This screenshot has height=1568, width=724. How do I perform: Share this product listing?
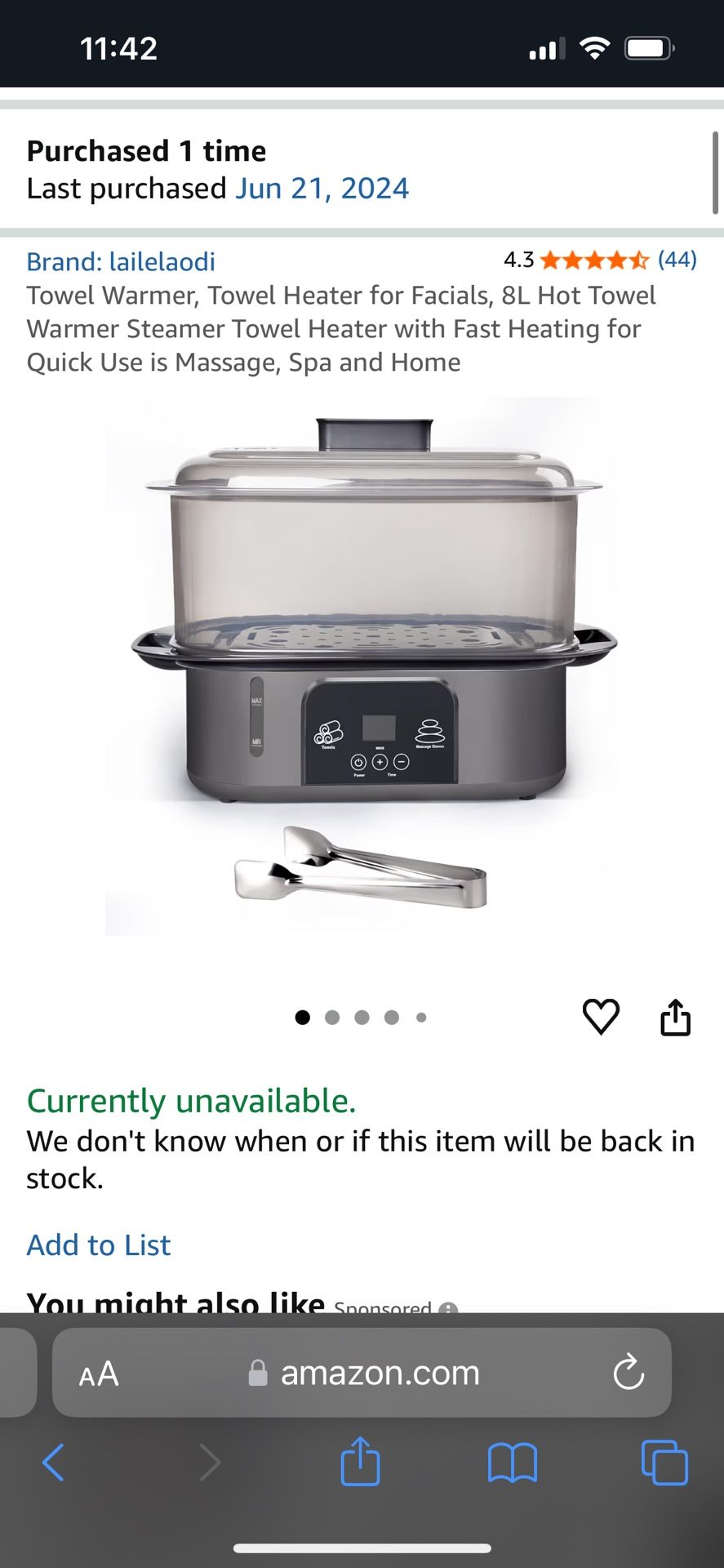click(x=675, y=1017)
